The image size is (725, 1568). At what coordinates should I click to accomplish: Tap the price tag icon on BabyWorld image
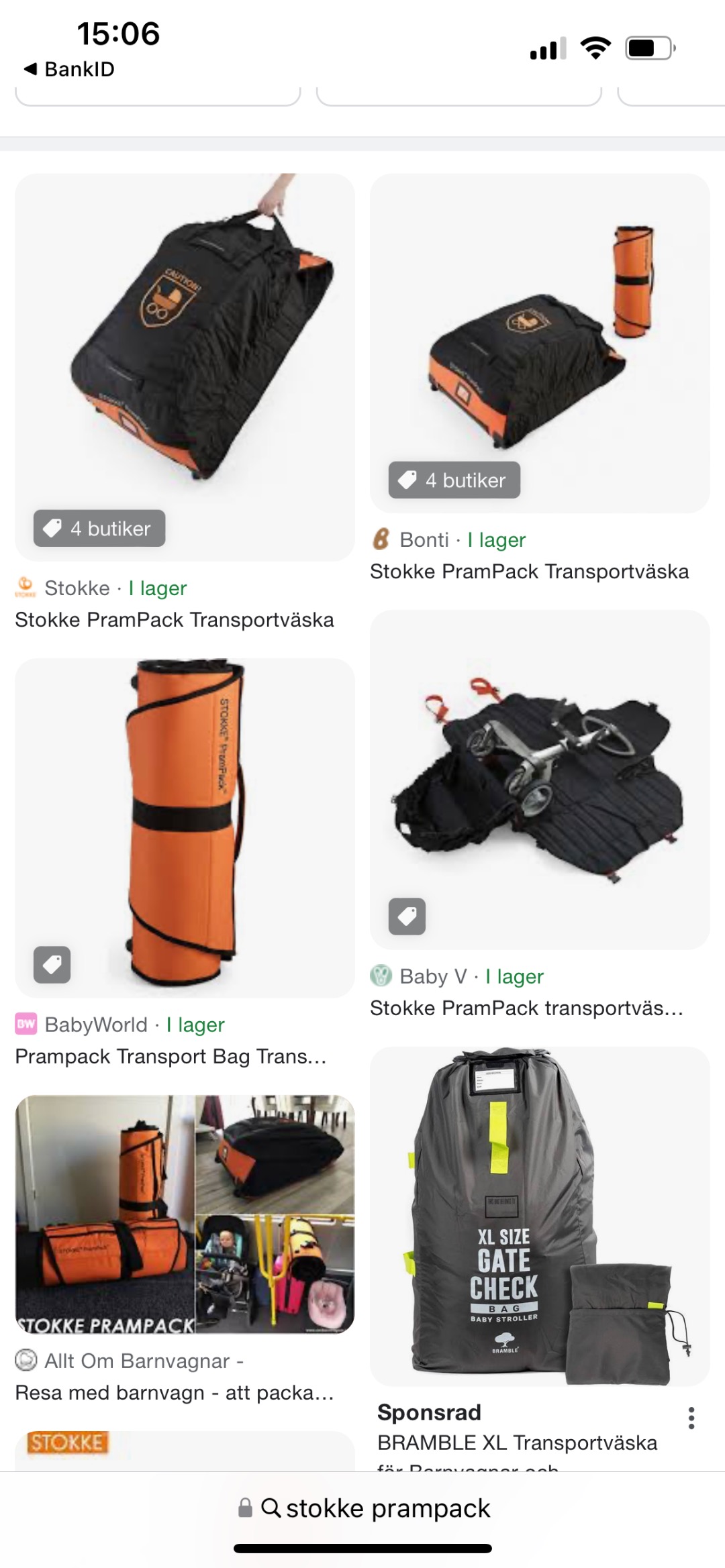click(x=52, y=965)
